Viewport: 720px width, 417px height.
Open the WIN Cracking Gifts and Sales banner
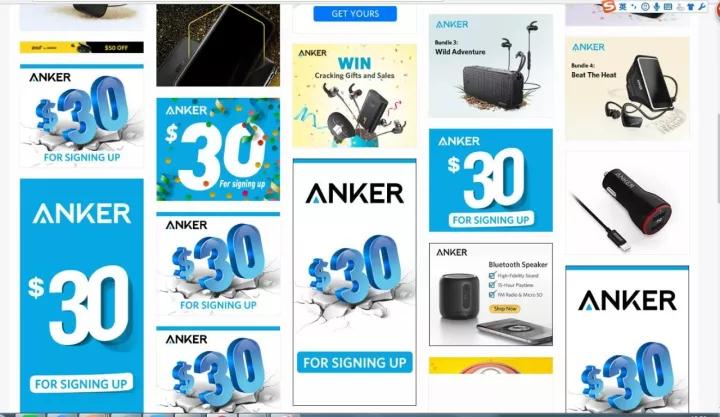click(354, 95)
